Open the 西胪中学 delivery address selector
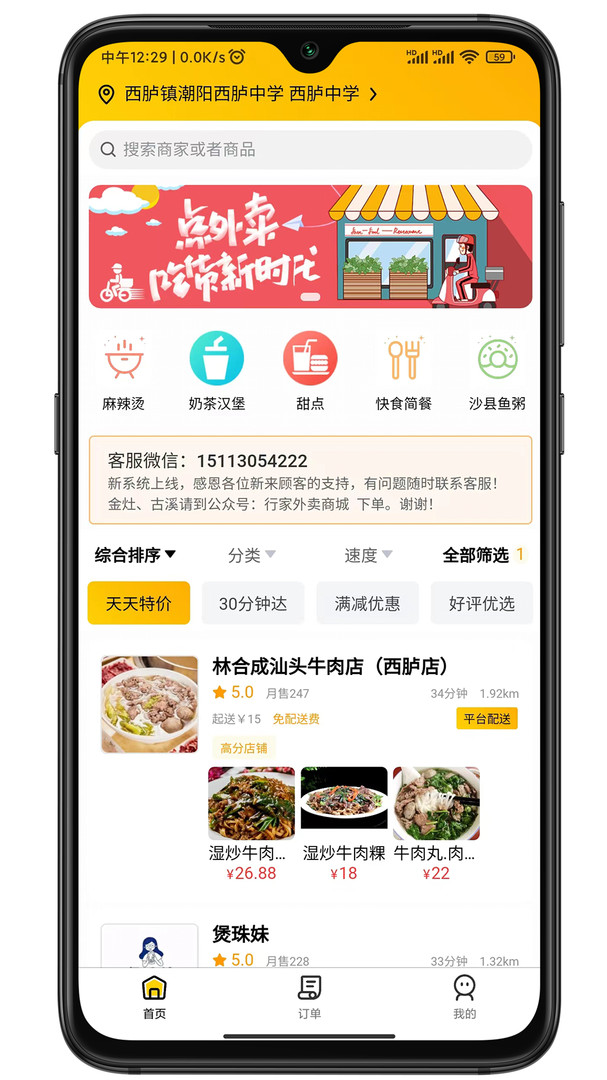This screenshot has width=607, height=1080. pyautogui.click(x=238, y=94)
